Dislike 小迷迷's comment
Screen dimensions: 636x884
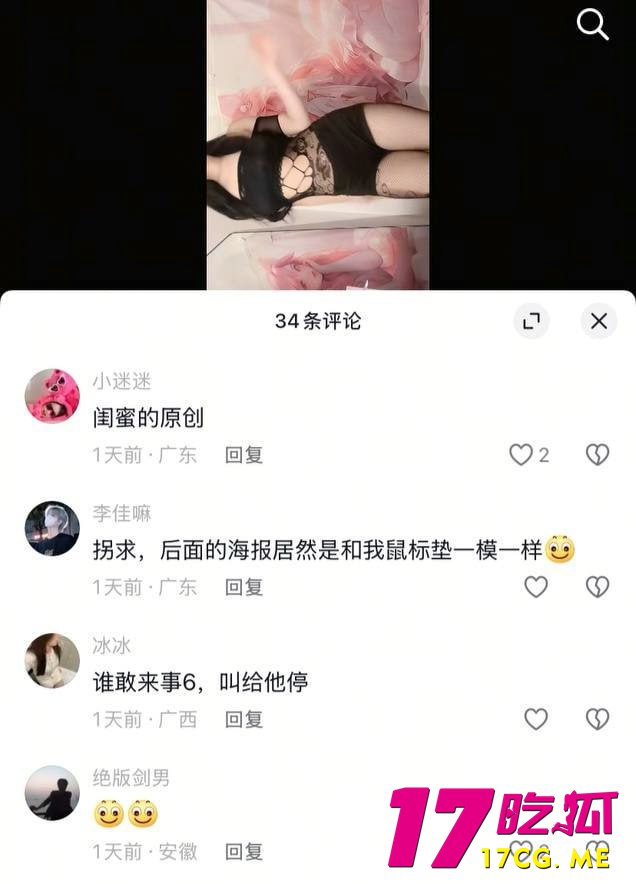click(597, 455)
